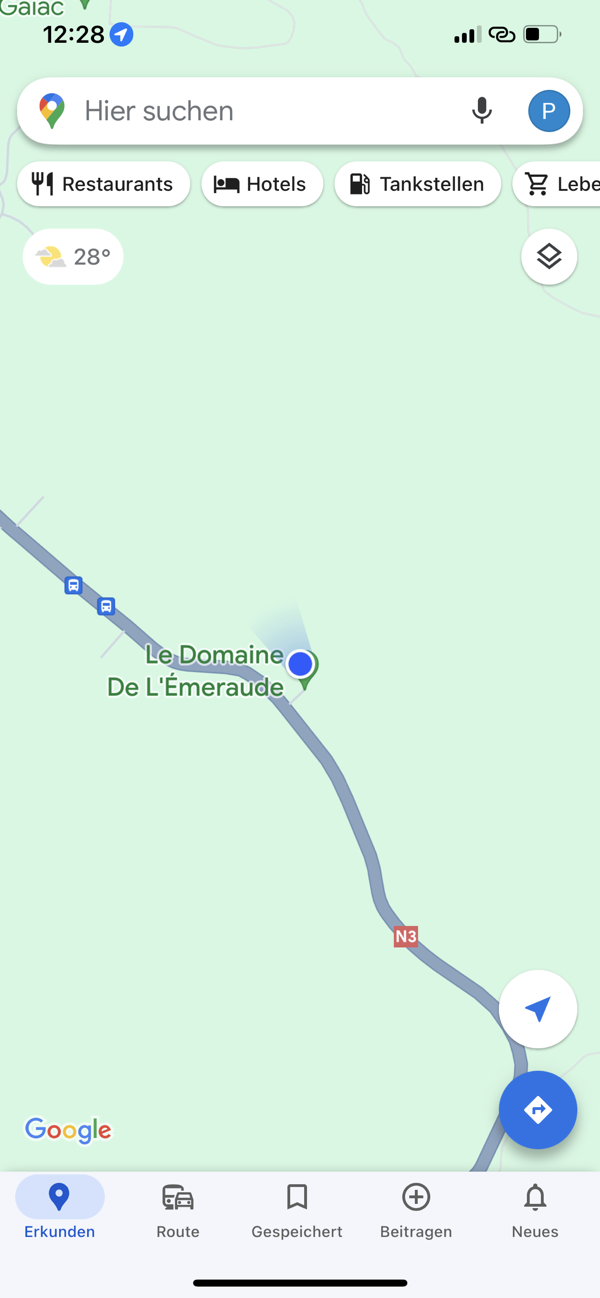Screen dimensions: 600x1298
Task: Switch to the Erkunden tab
Action: [x=60, y=1209]
